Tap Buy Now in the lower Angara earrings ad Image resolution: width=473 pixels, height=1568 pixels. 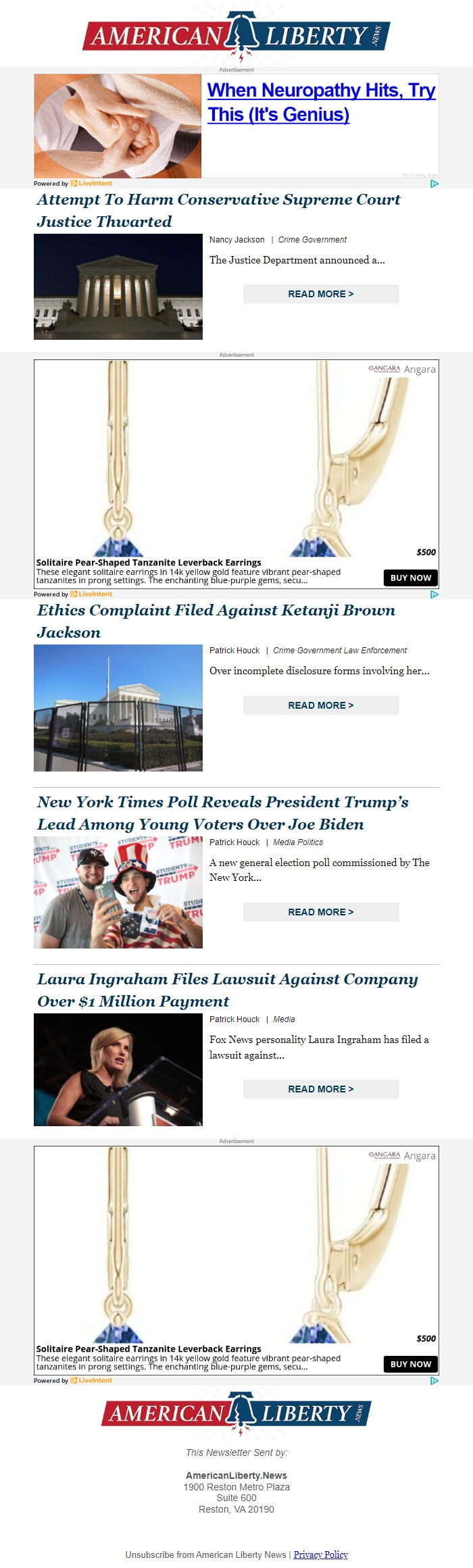pyautogui.click(x=410, y=1364)
